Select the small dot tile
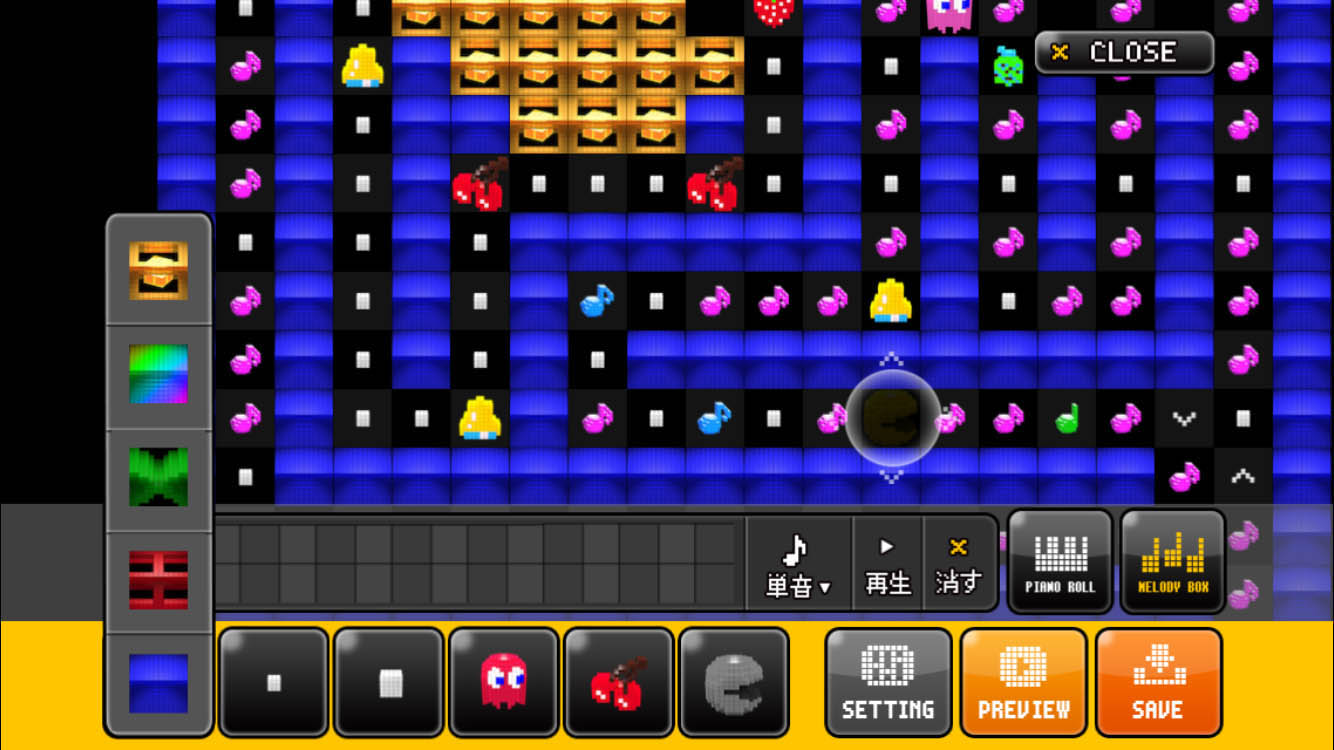 pos(274,683)
